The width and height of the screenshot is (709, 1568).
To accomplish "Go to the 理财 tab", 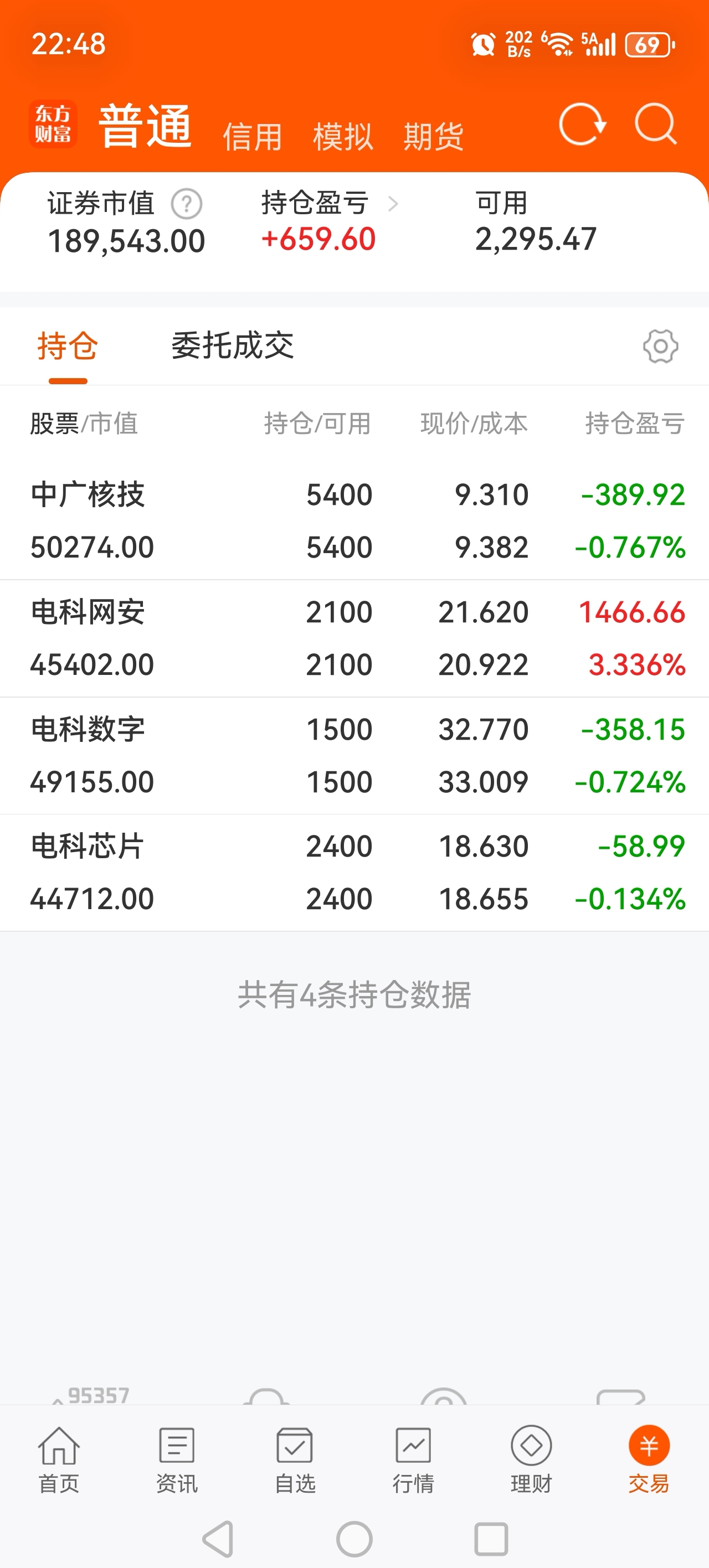I will (x=532, y=1459).
